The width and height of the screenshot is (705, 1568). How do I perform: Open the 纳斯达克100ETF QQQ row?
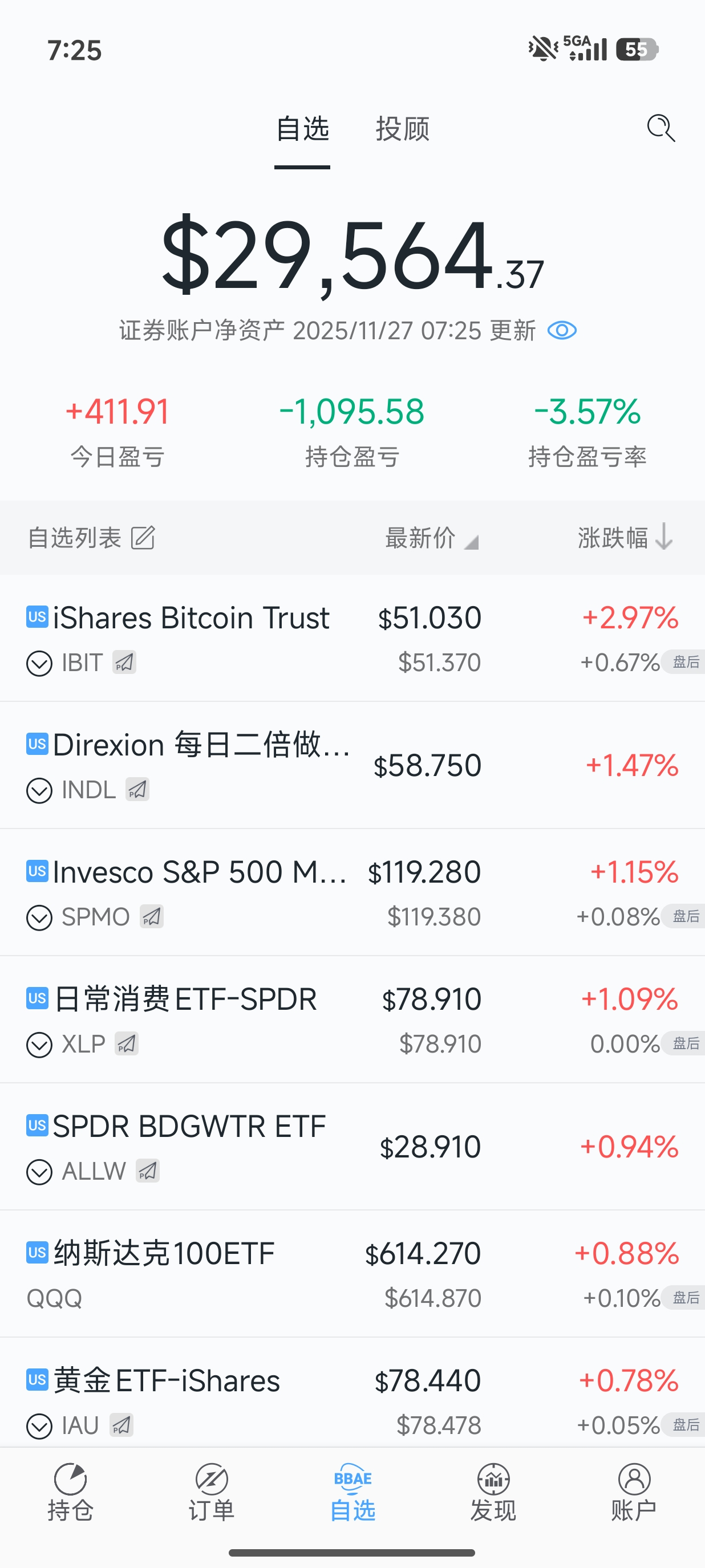point(164,1254)
